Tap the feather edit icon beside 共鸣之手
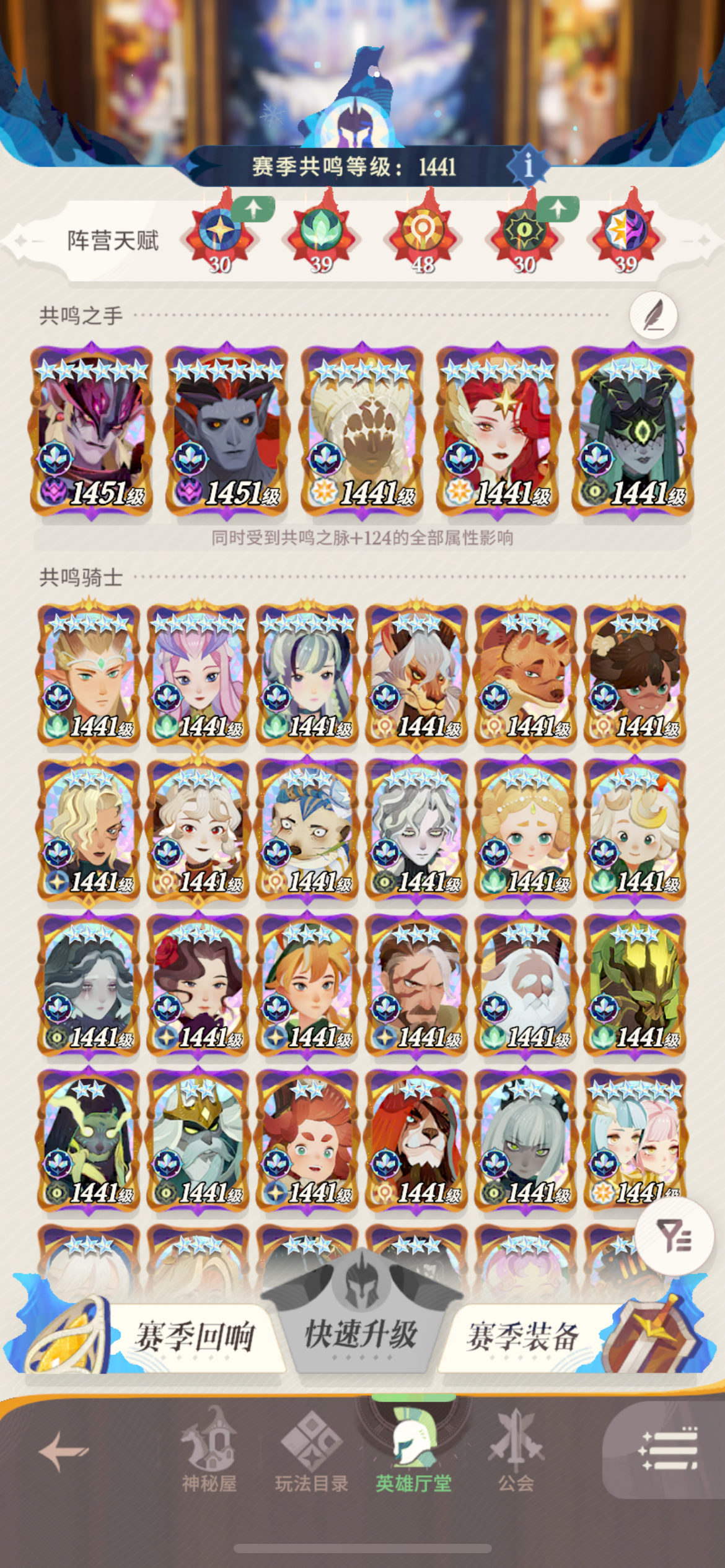The height and width of the screenshot is (1568, 725). coord(653,315)
